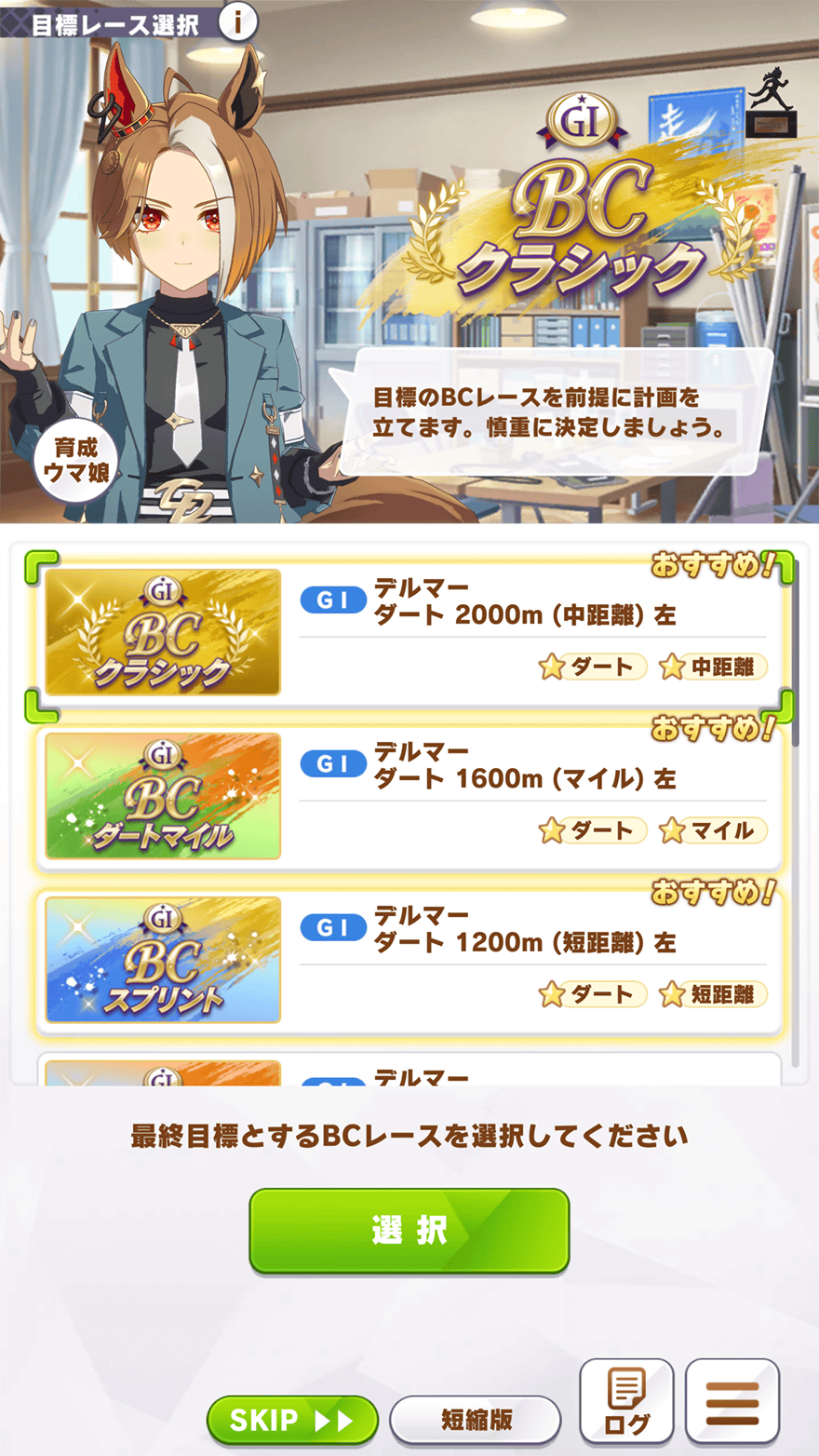The image size is (819, 1456).
Task: Open the info icon beside 目標レース選択
Action: coord(238,20)
